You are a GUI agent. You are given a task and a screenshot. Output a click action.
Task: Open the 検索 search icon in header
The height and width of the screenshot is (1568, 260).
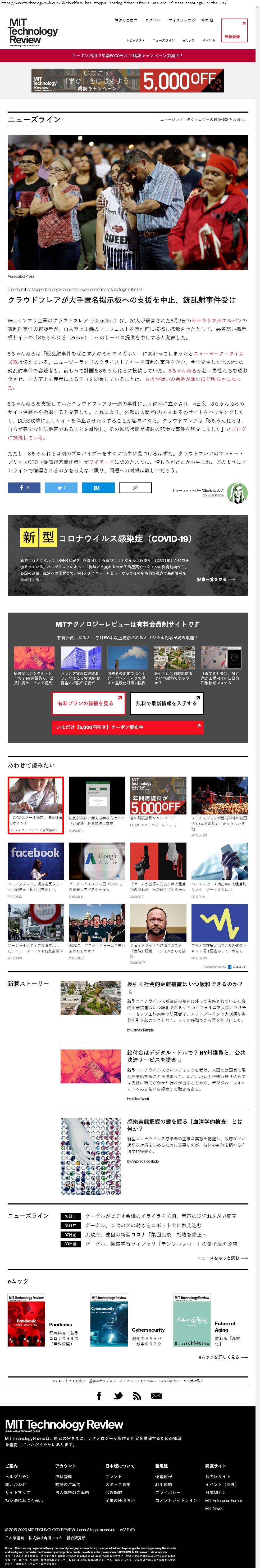pos(207,20)
